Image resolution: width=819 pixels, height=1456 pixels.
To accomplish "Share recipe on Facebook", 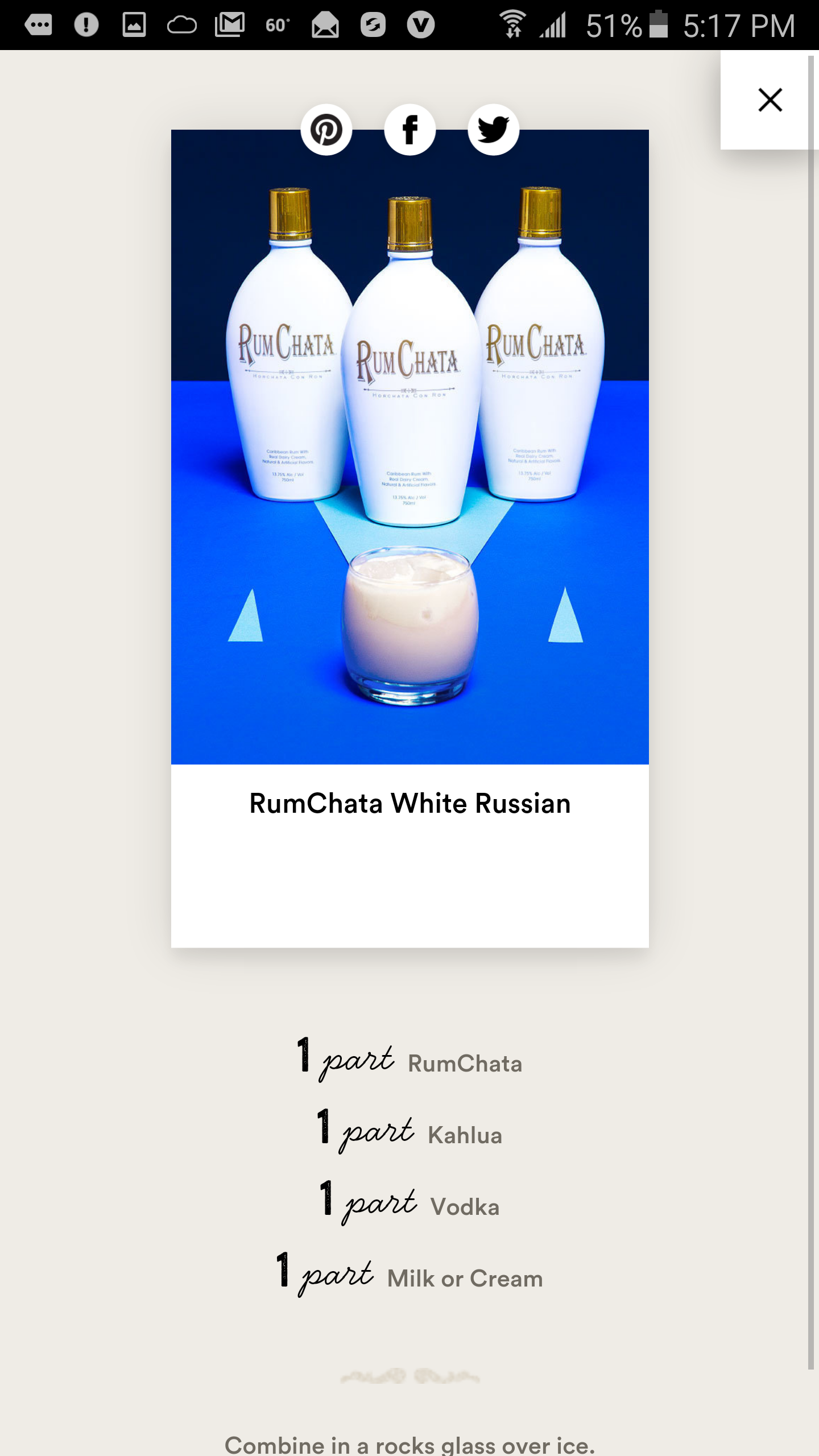I will [x=410, y=130].
